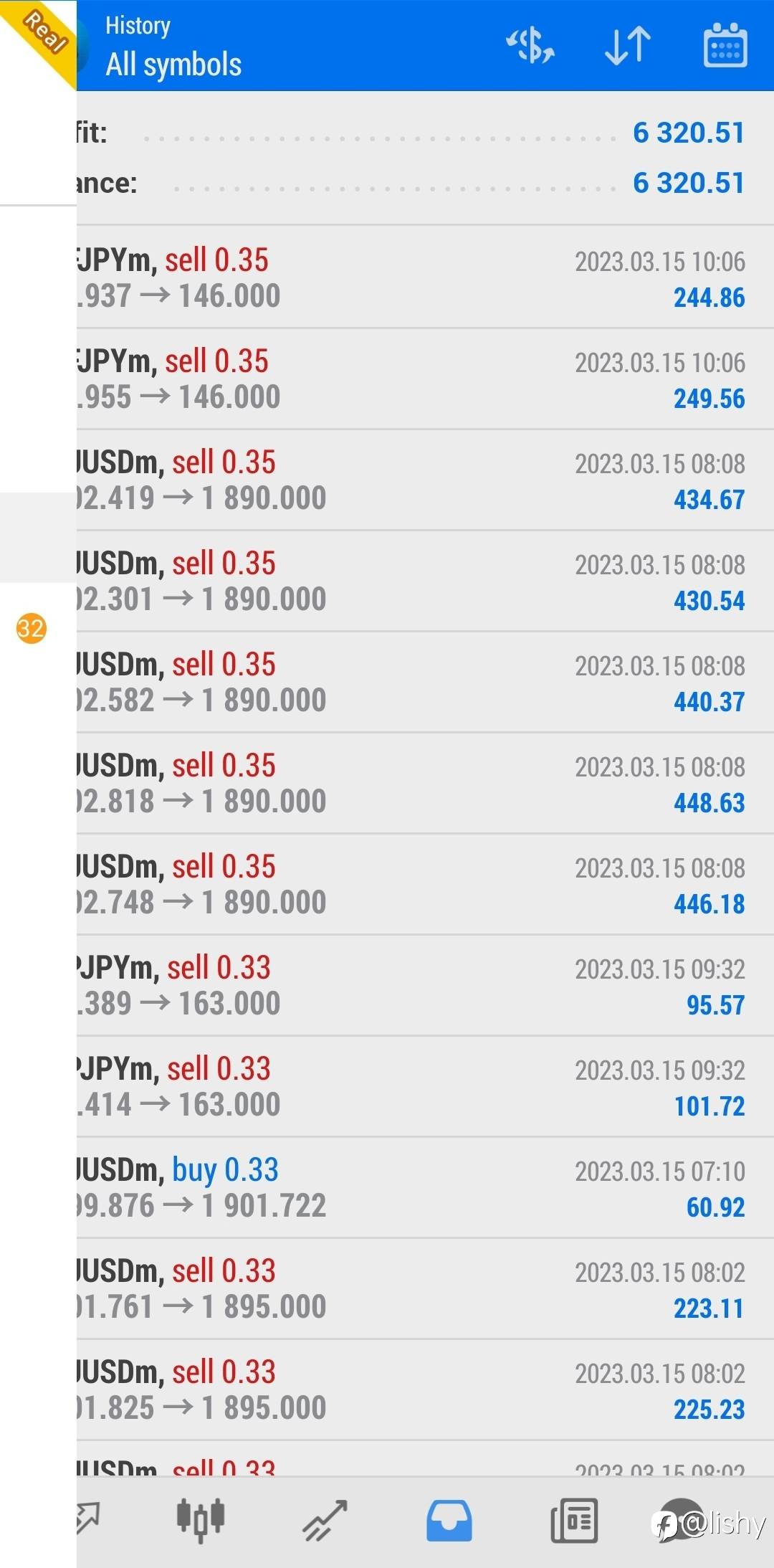Open the JPY sell trade earning 95.57
Viewport: 774px width, 1568px height.
(x=423, y=985)
